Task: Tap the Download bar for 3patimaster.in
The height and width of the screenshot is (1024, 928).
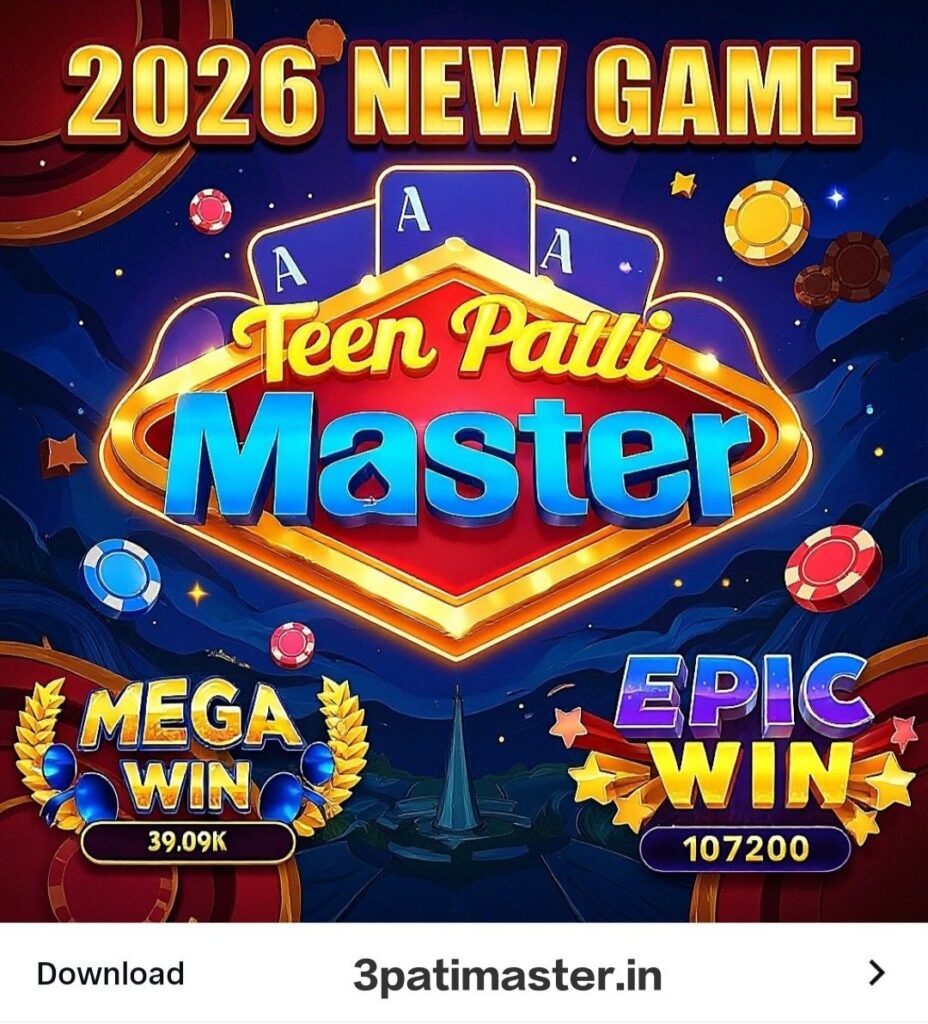Action: click(x=463, y=974)
